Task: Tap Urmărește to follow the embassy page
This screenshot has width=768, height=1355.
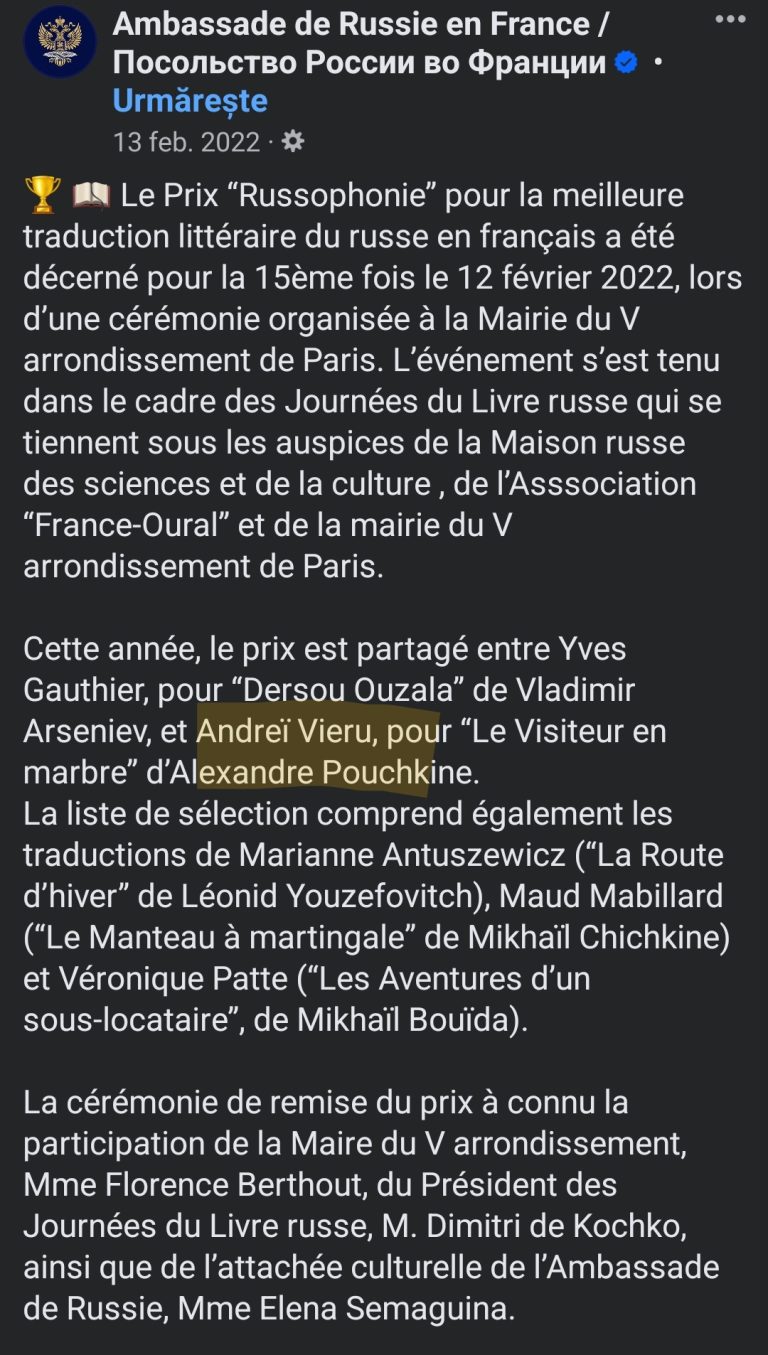Action: (x=190, y=101)
